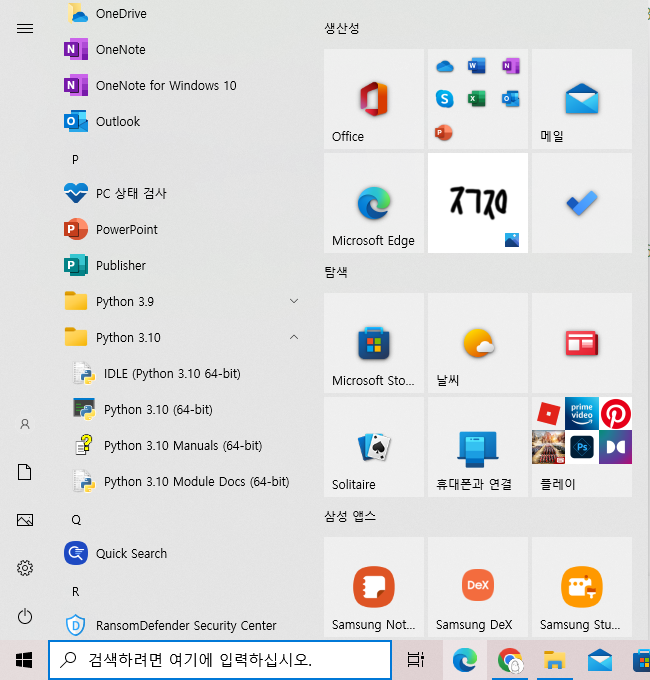This screenshot has width=650, height=680.
Task: Launch Quick Search app
Action: coord(130,554)
